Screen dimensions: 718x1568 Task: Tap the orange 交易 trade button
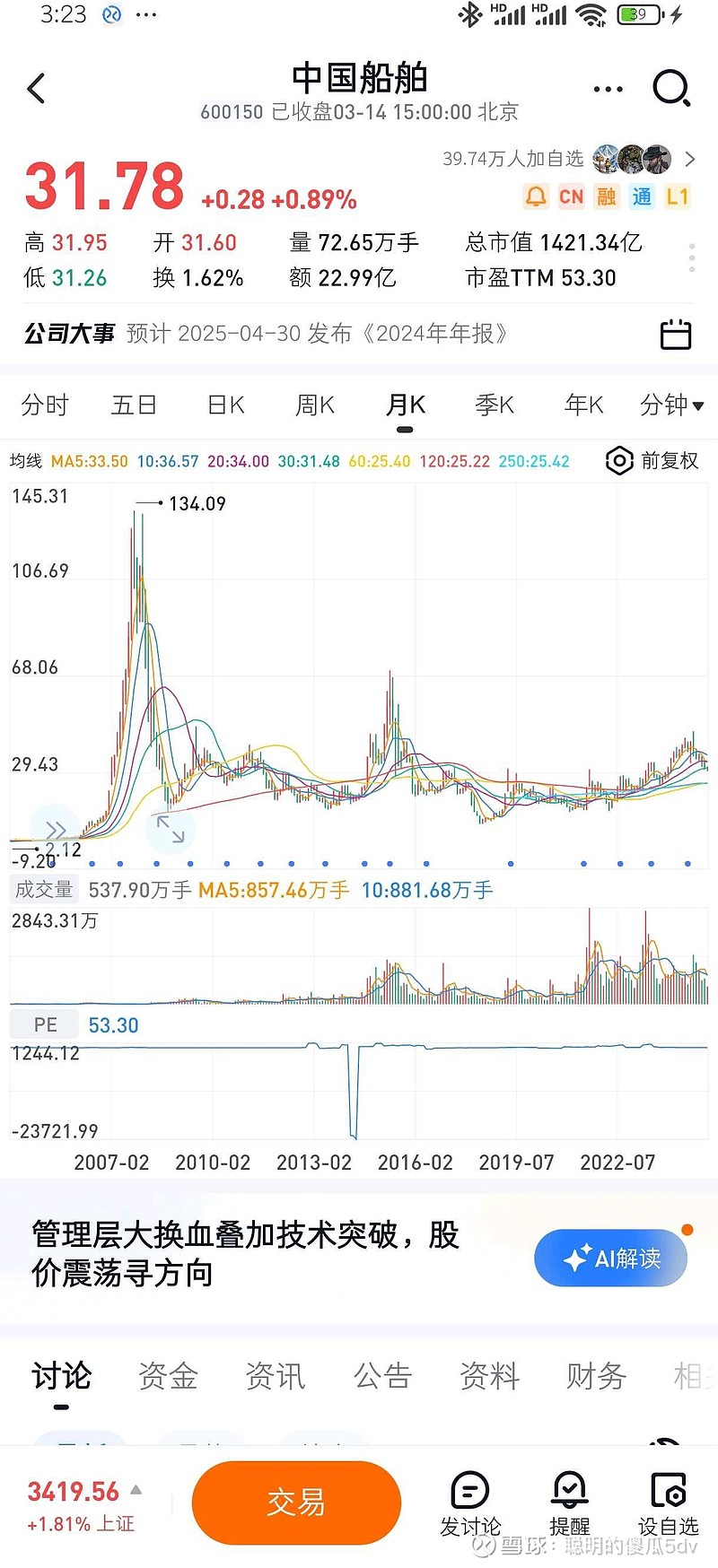coord(296,1503)
